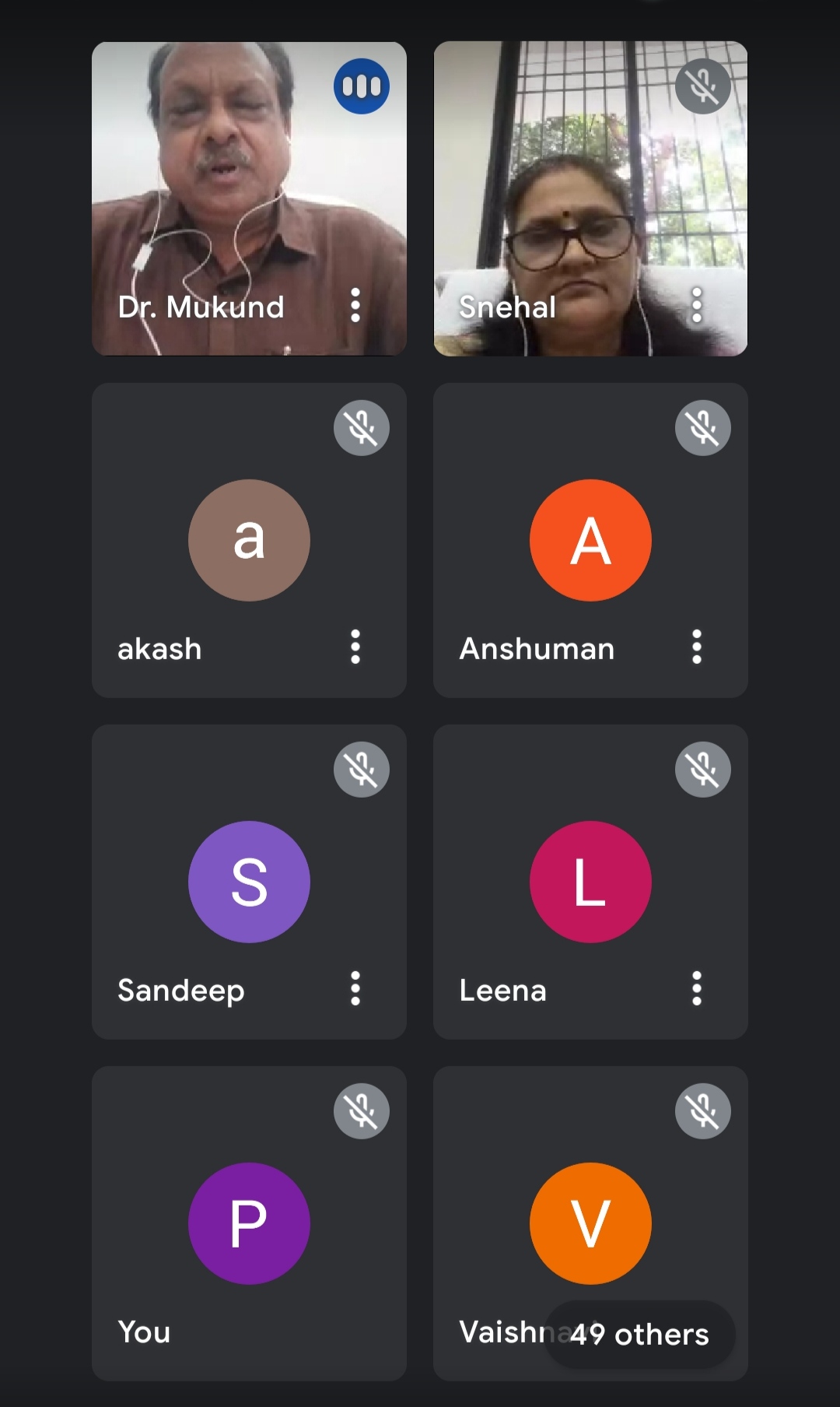Open more options for Anshuman
Image resolution: width=840 pixels, height=1407 pixels.
point(697,647)
